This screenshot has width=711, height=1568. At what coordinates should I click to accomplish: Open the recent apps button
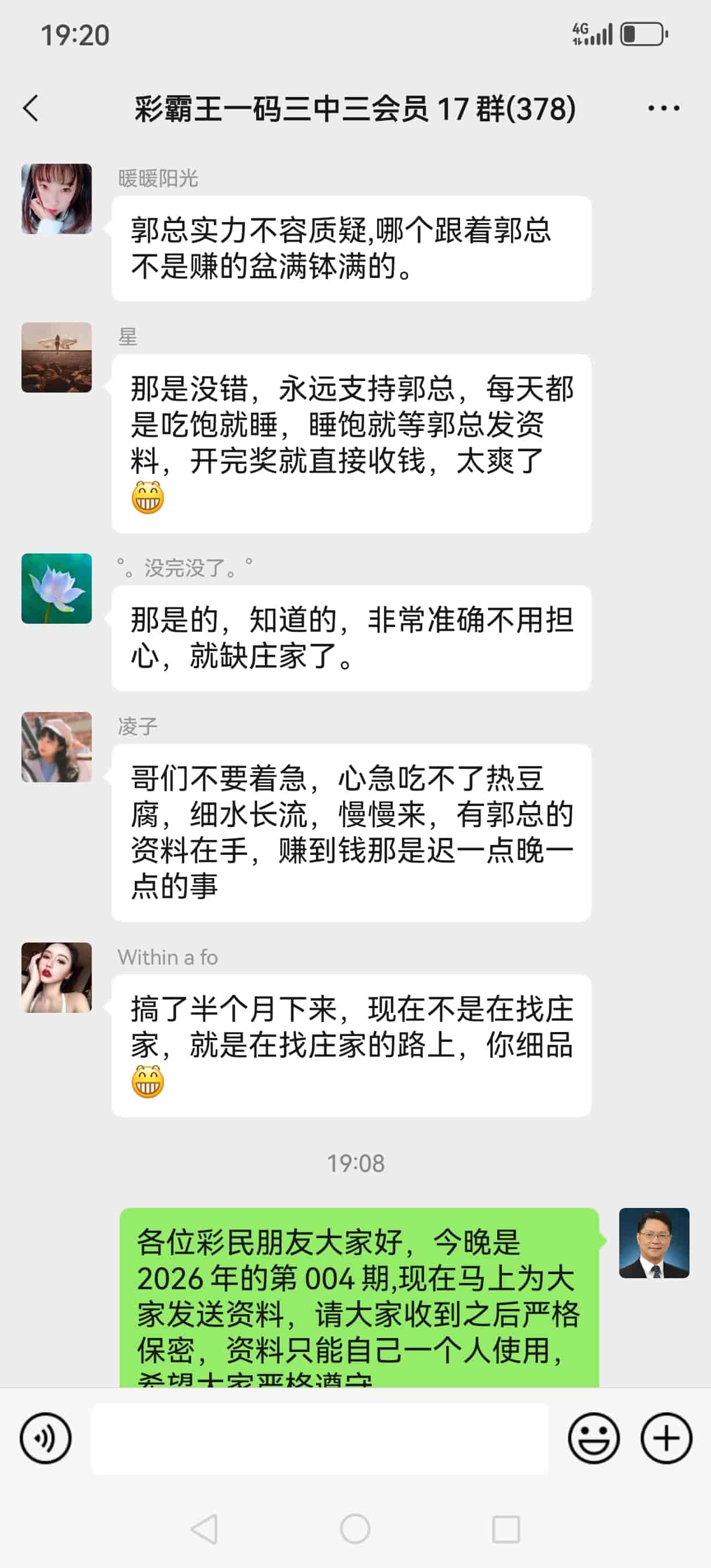point(505,1529)
